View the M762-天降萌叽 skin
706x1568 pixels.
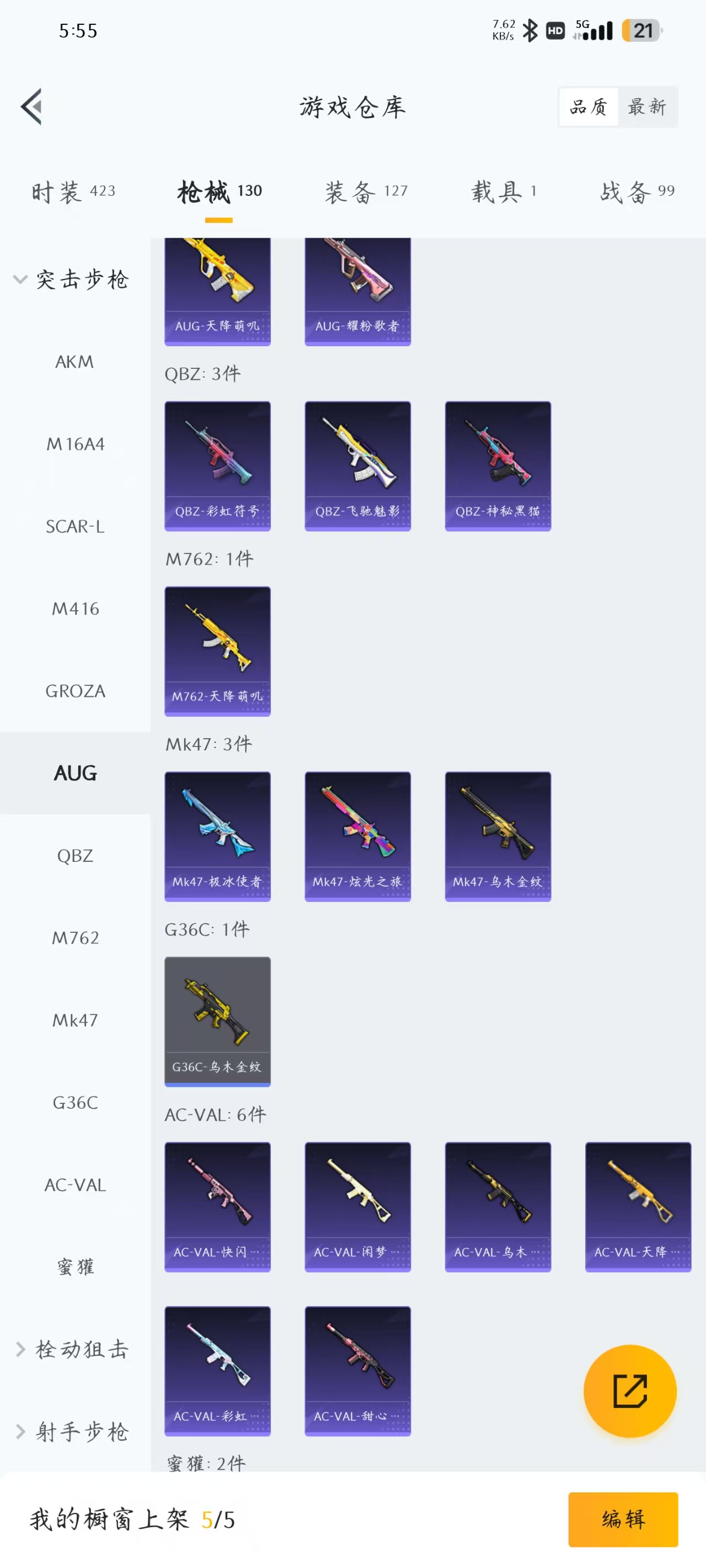(217, 651)
